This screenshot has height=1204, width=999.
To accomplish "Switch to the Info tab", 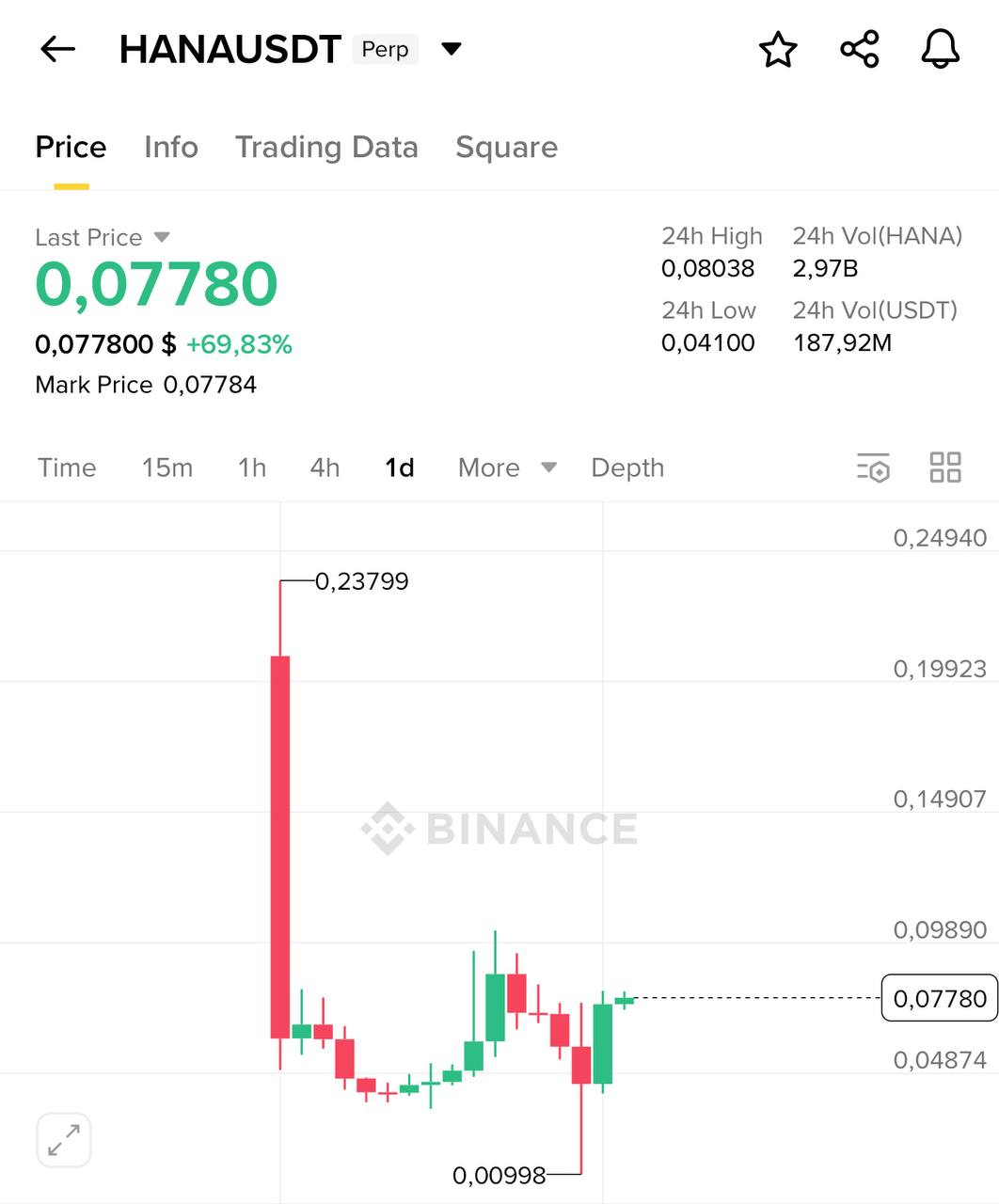I will pyautogui.click(x=170, y=147).
